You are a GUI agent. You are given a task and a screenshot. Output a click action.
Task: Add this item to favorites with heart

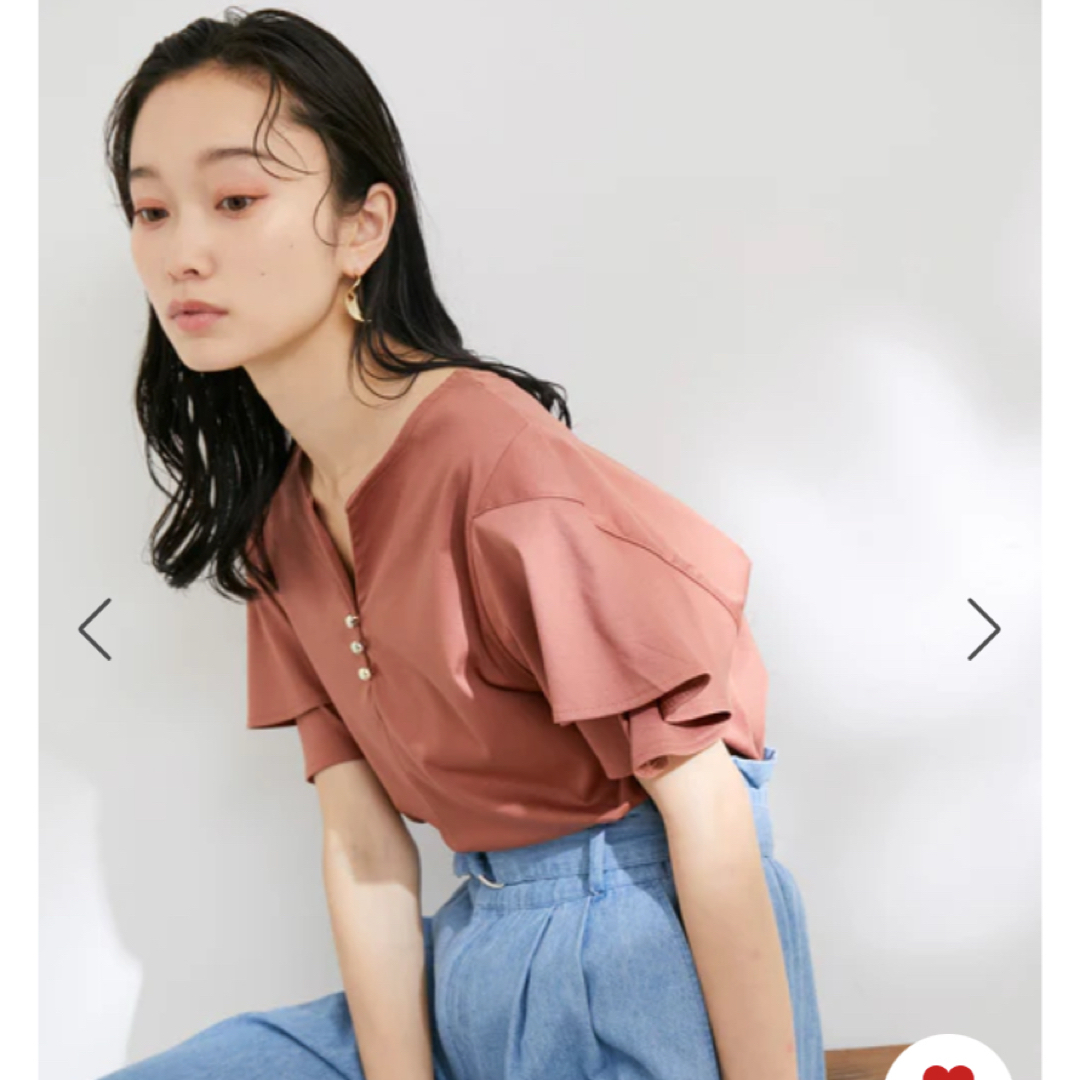948,1066
